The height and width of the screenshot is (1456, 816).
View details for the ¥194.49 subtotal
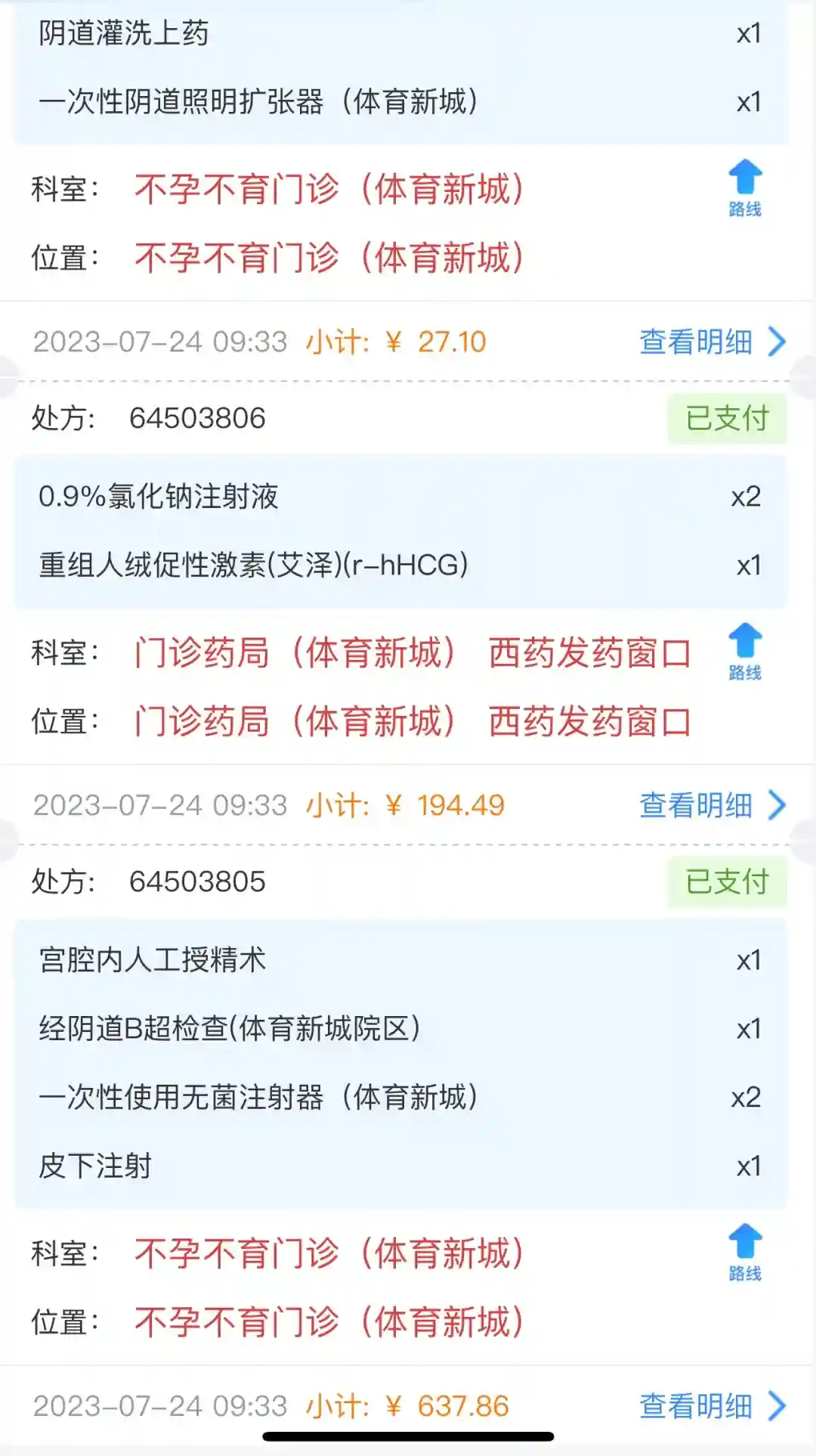coord(712,805)
